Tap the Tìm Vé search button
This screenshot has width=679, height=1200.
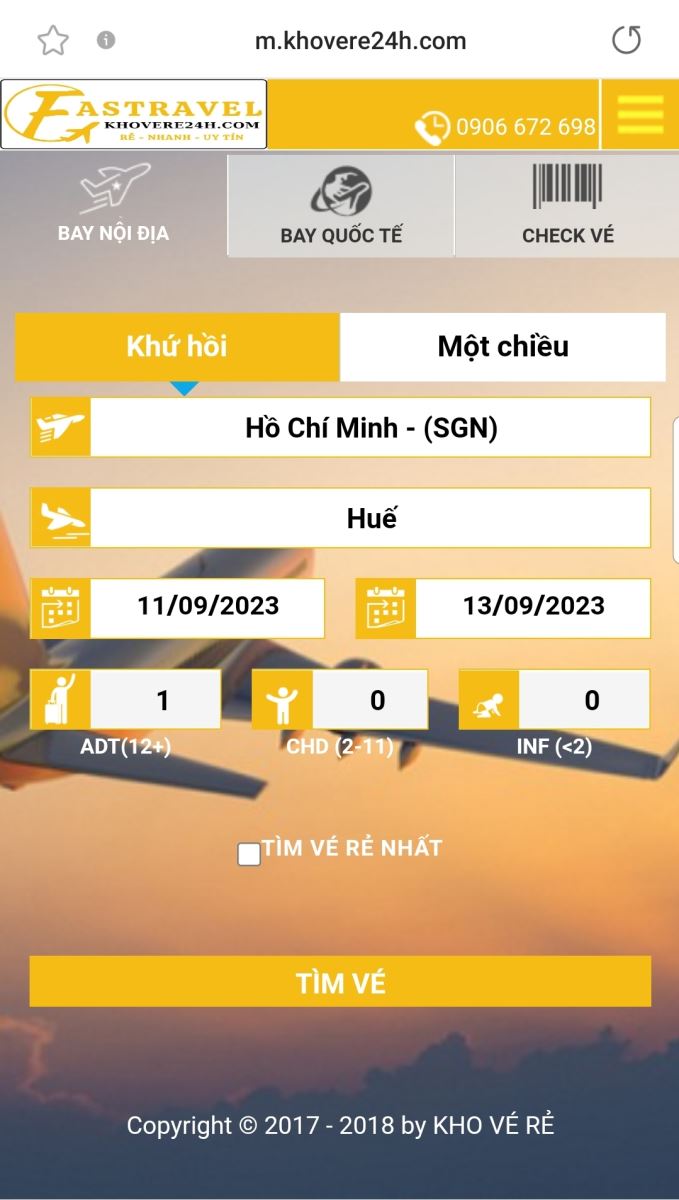point(340,982)
